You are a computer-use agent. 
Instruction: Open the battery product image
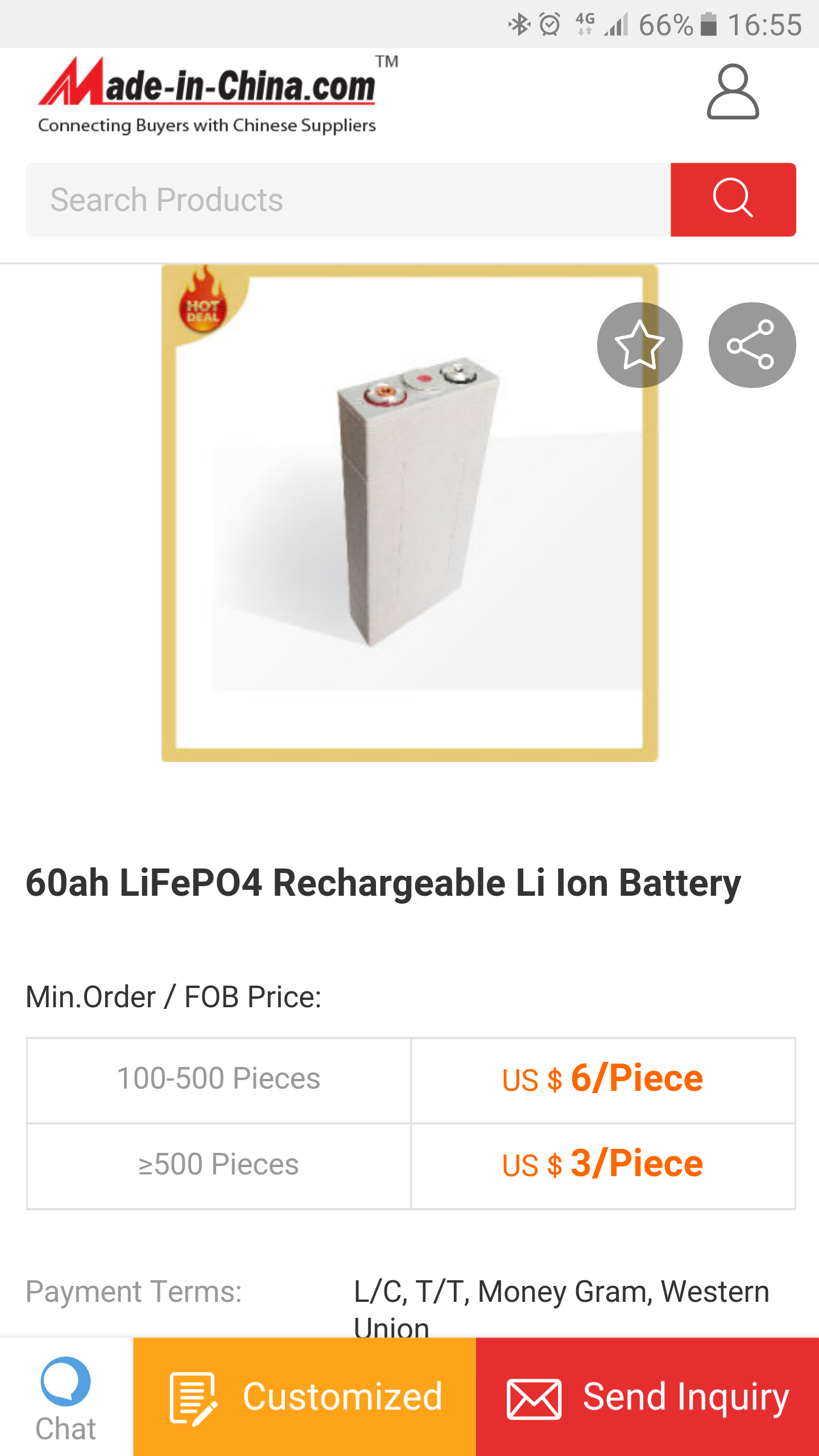(409, 513)
